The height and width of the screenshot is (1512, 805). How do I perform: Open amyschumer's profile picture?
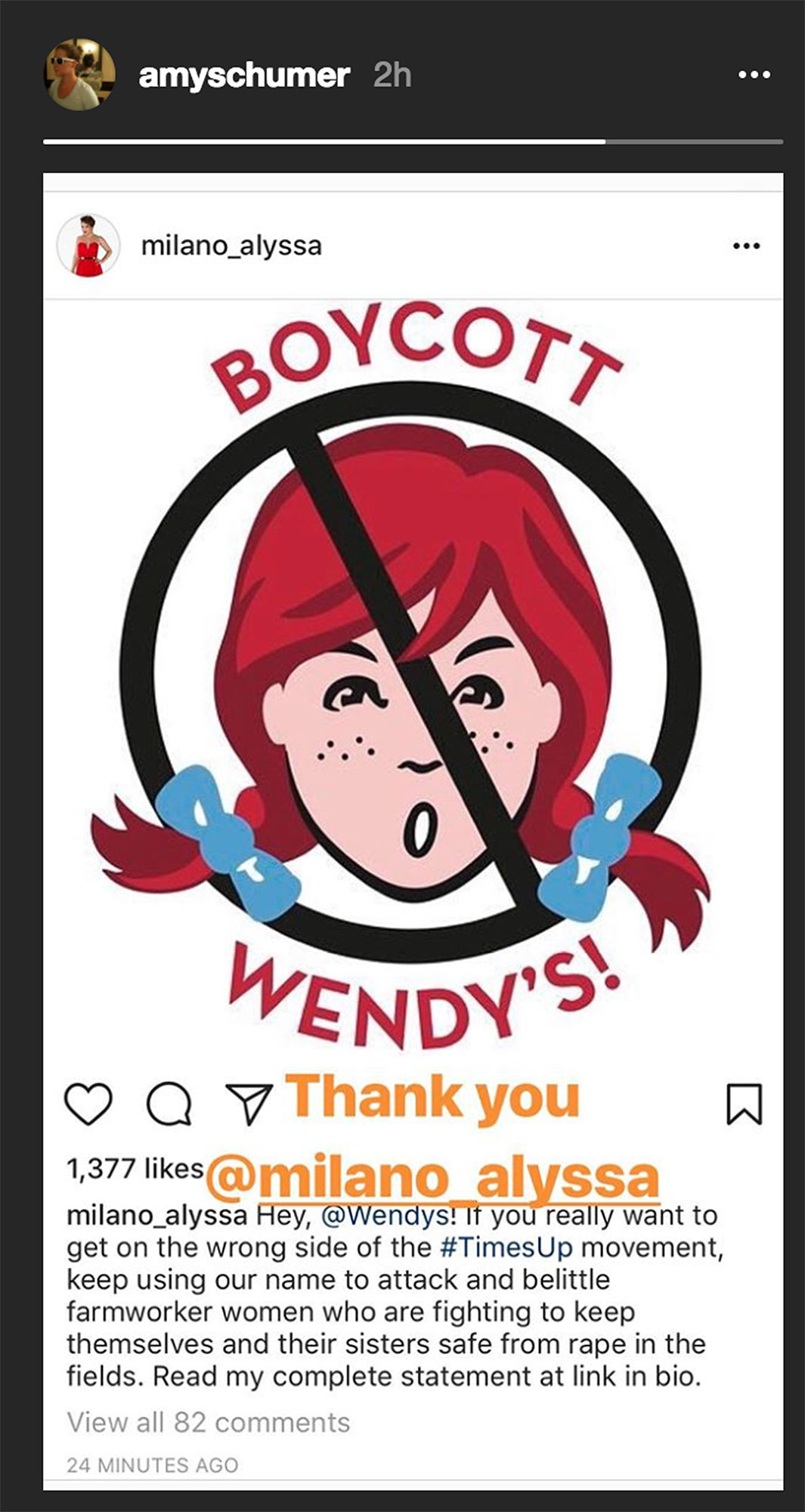(80, 75)
